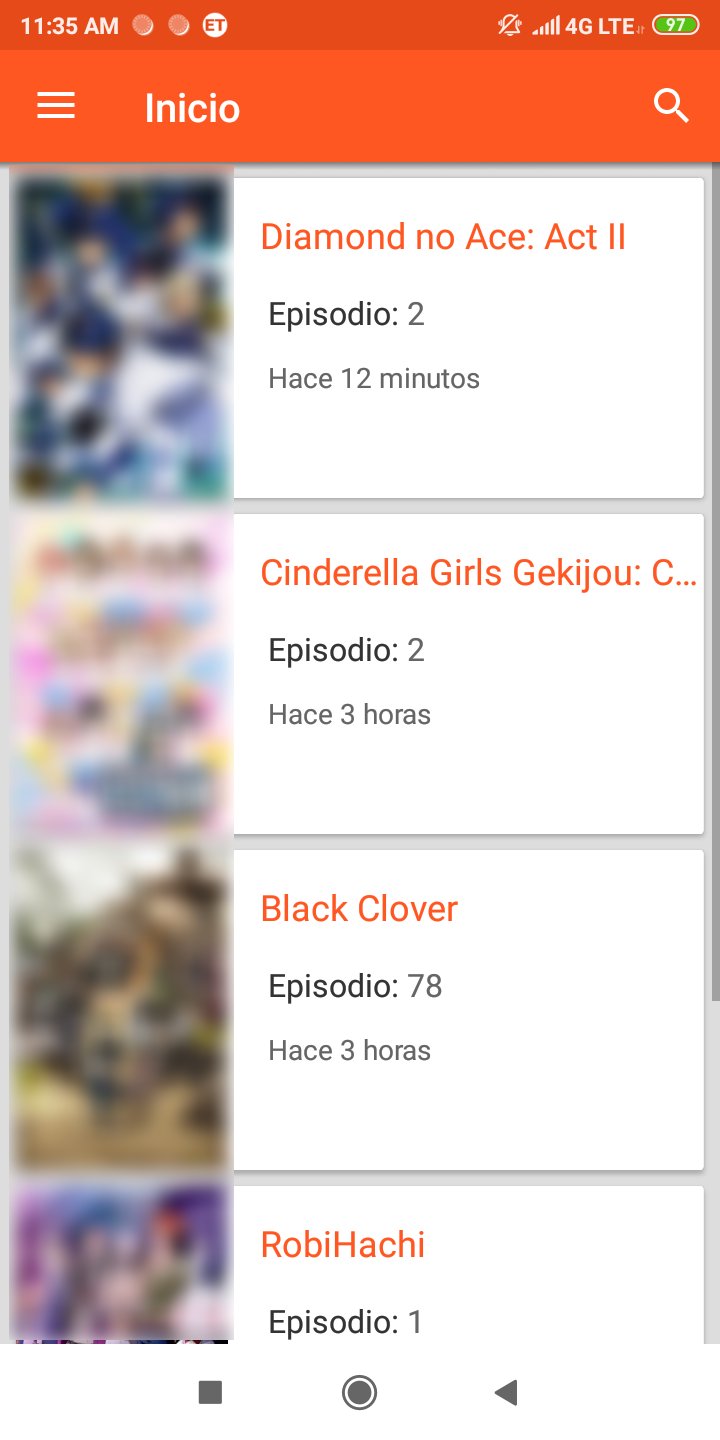Open the search icon in the app bar
This screenshot has height=1440, width=720.
pyautogui.click(x=671, y=106)
